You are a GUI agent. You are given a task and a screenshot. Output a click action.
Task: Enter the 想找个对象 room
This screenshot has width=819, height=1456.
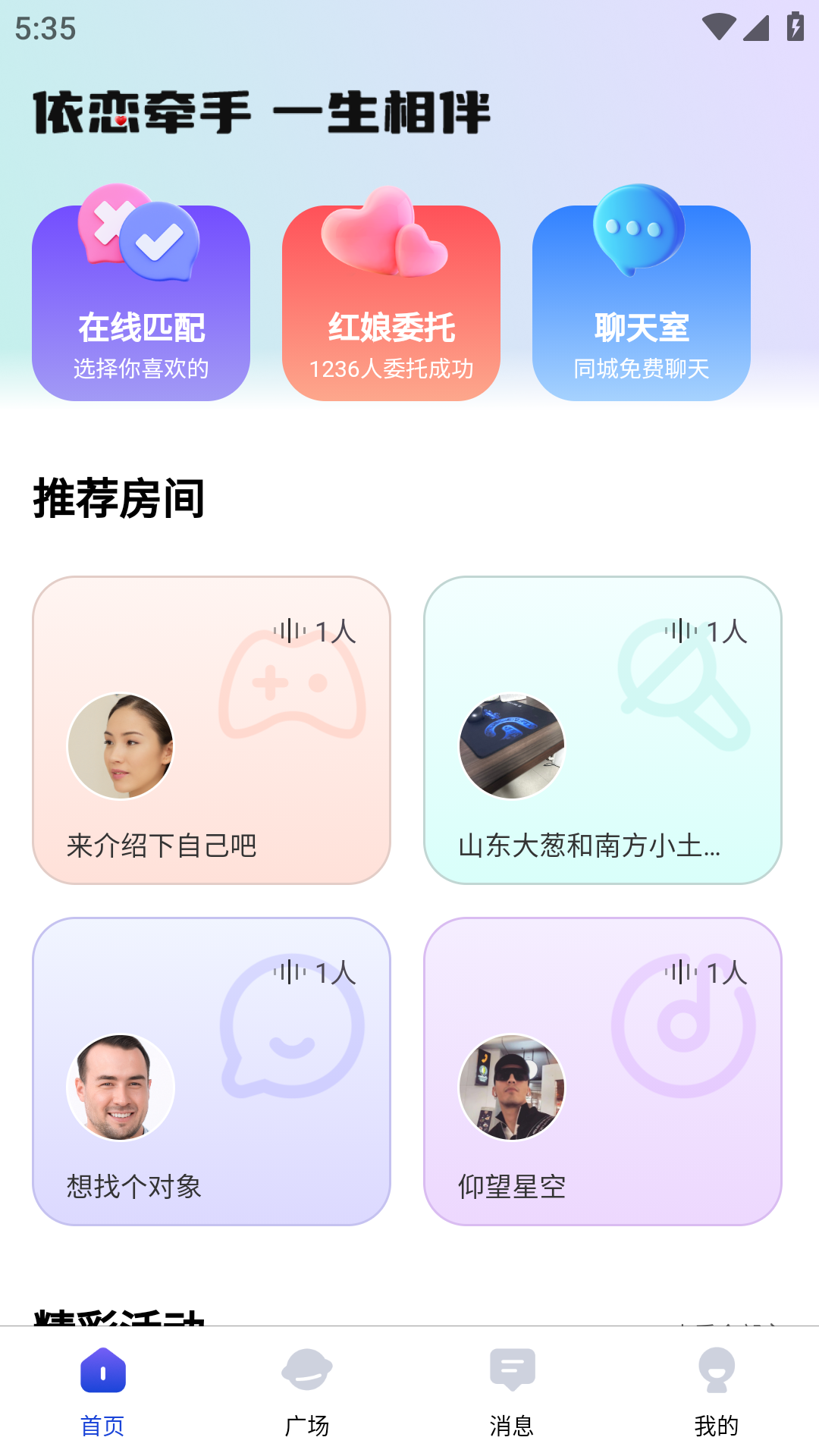tap(212, 1072)
